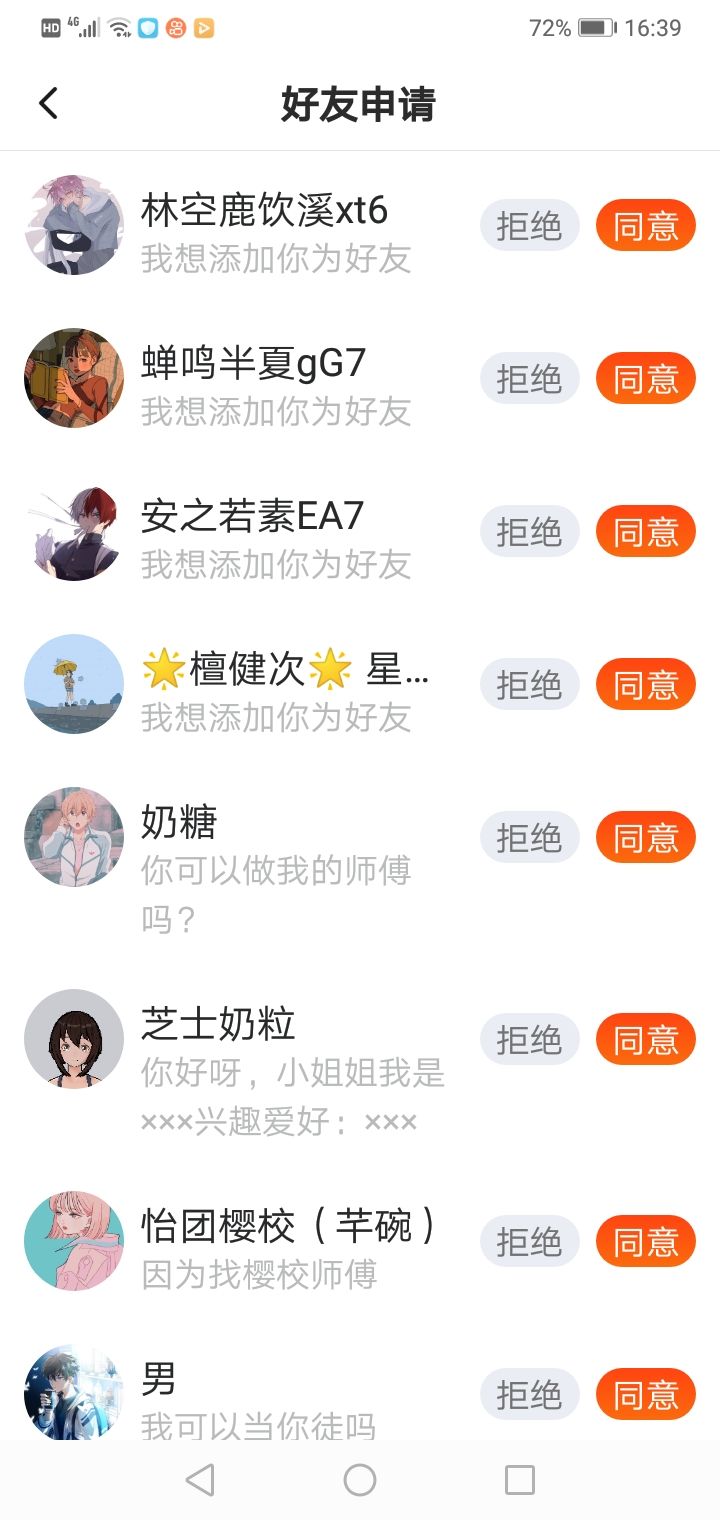Approve request from 怡团樱校（芊碗）

click(x=645, y=1242)
